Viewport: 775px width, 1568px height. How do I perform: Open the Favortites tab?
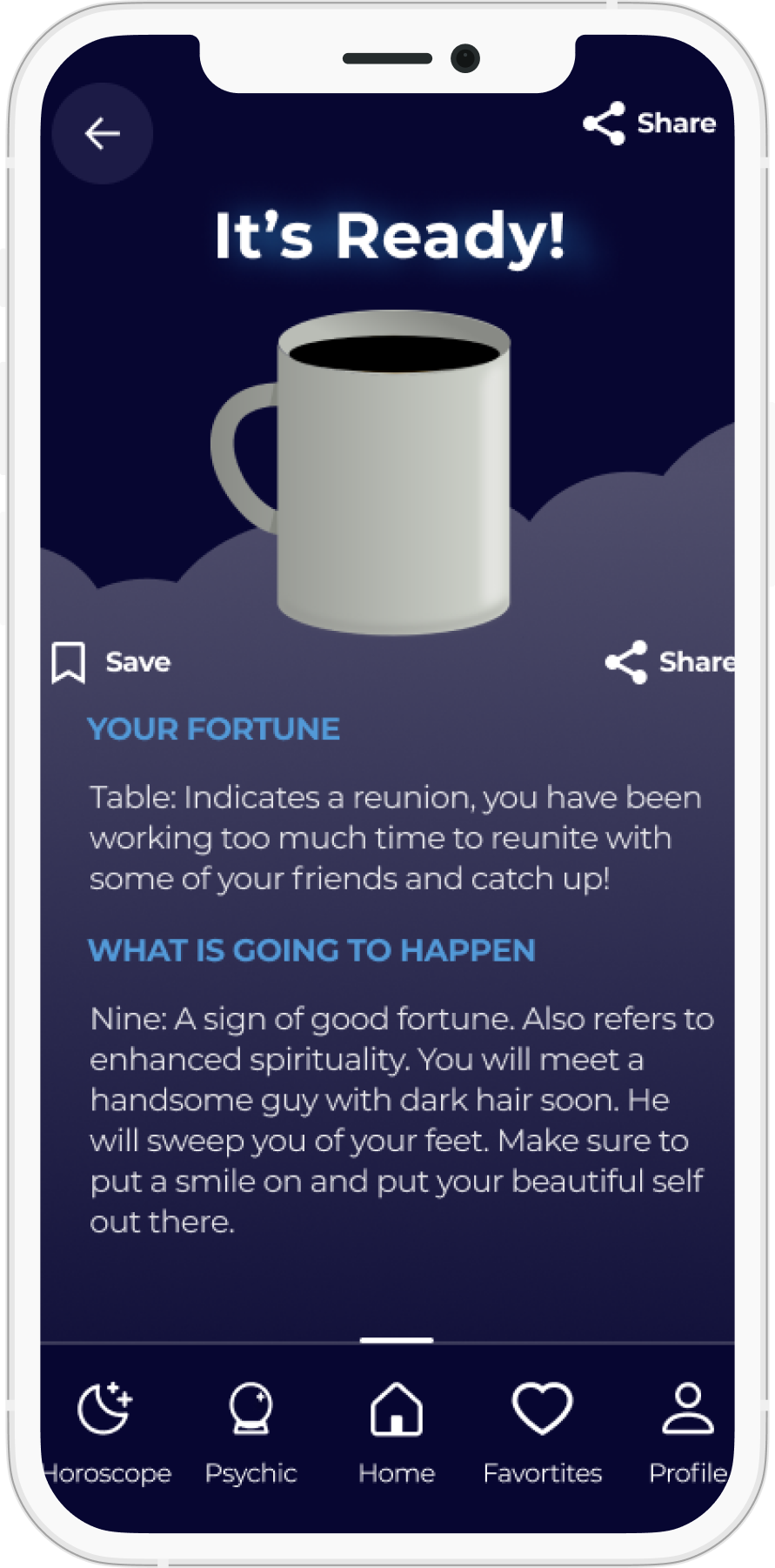coord(543,1433)
